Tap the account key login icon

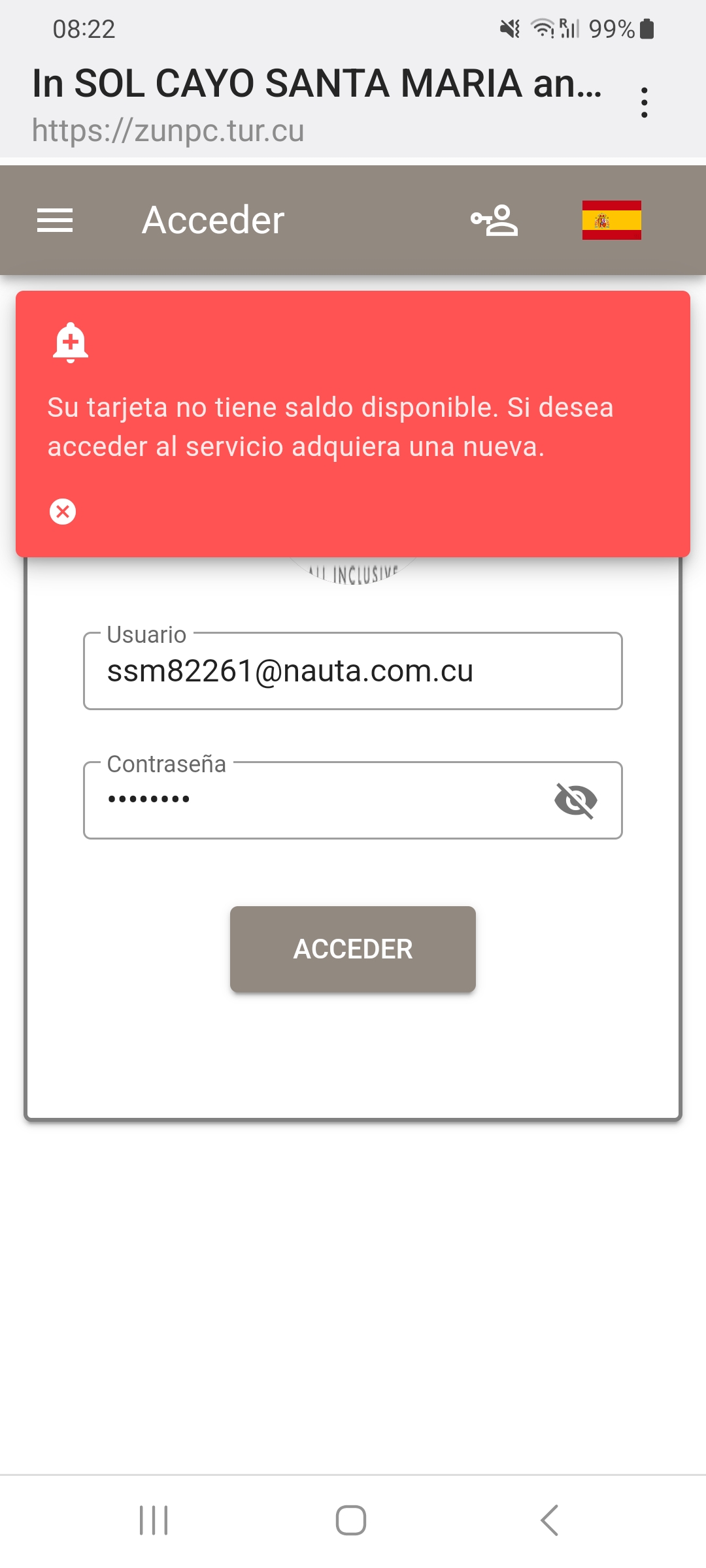494,220
